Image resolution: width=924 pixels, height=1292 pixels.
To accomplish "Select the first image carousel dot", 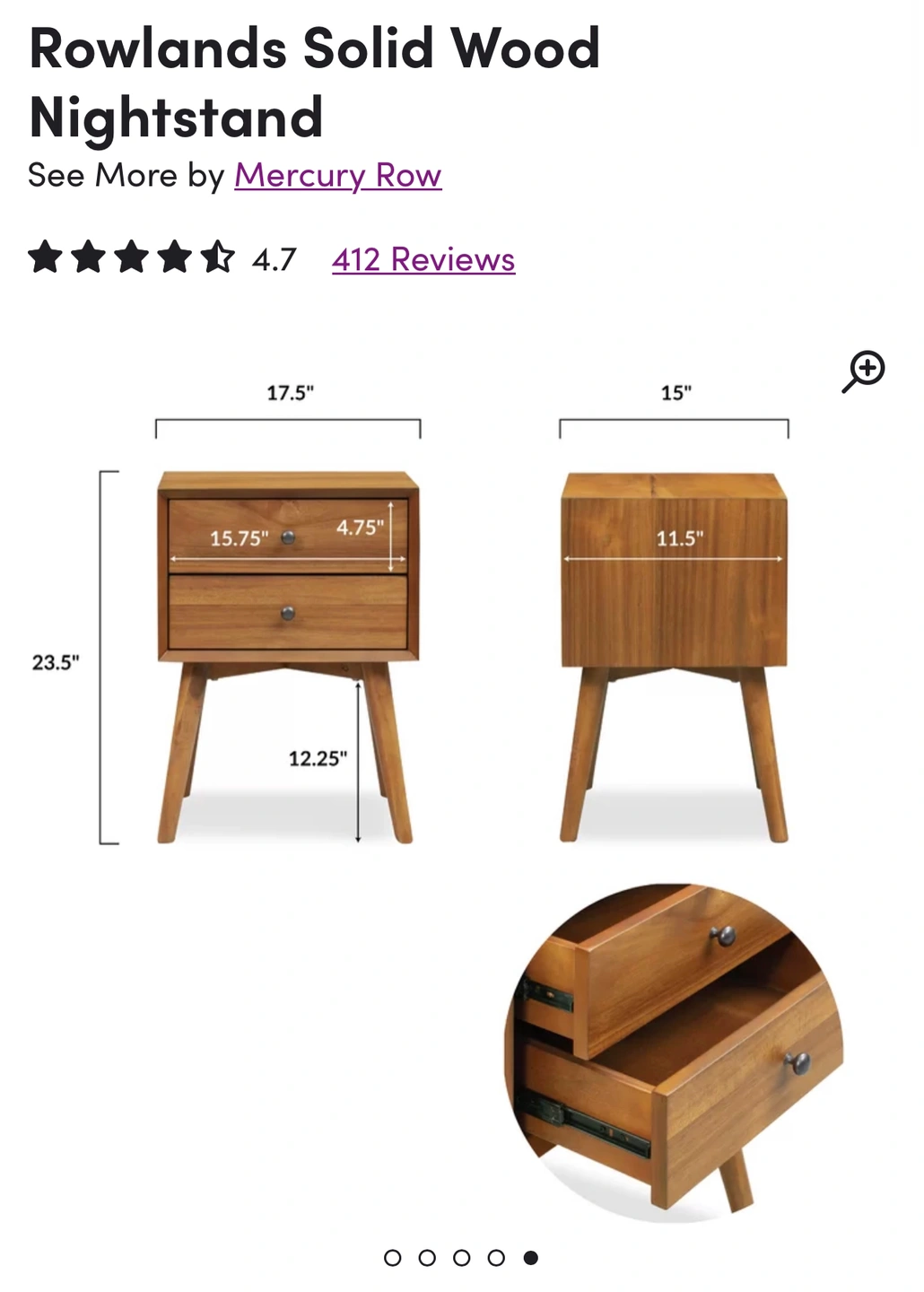I will pos(392,1258).
